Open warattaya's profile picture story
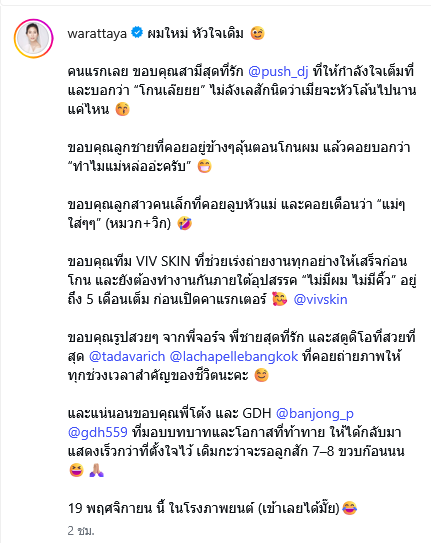 [x=34, y=38]
